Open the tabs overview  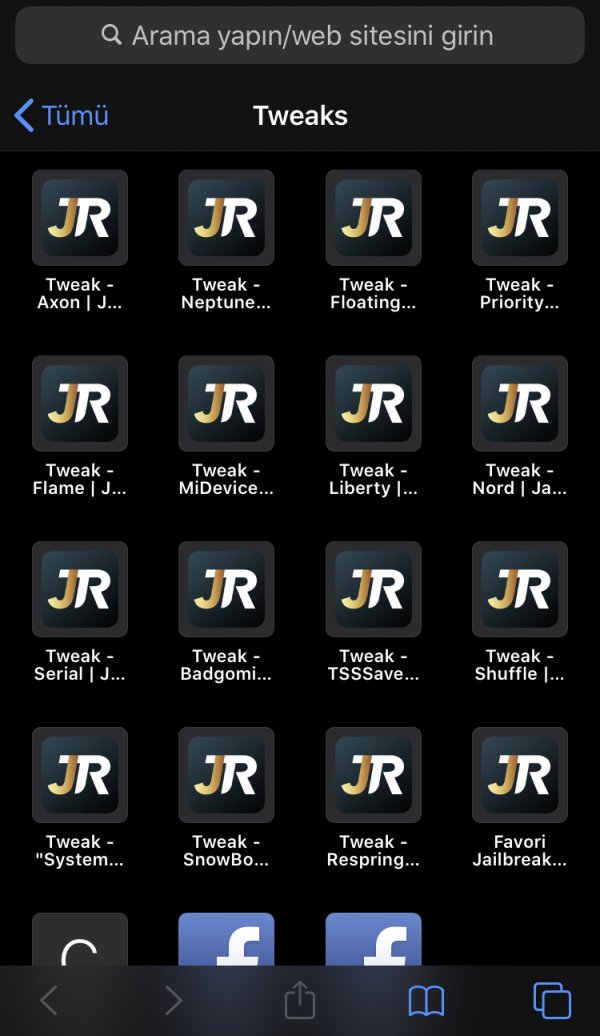coord(552,999)
